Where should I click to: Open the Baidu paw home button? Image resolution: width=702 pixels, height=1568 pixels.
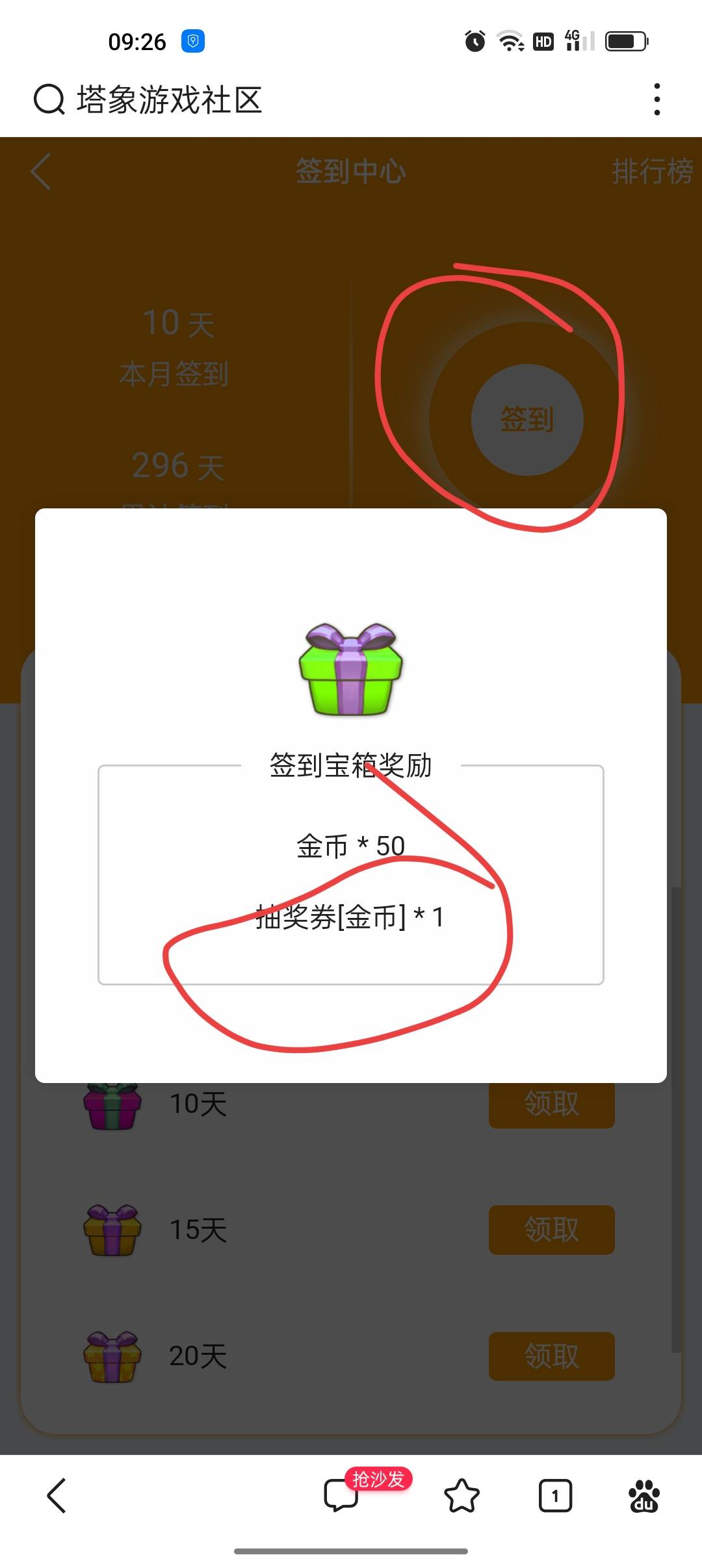(x=643, y=1495)
